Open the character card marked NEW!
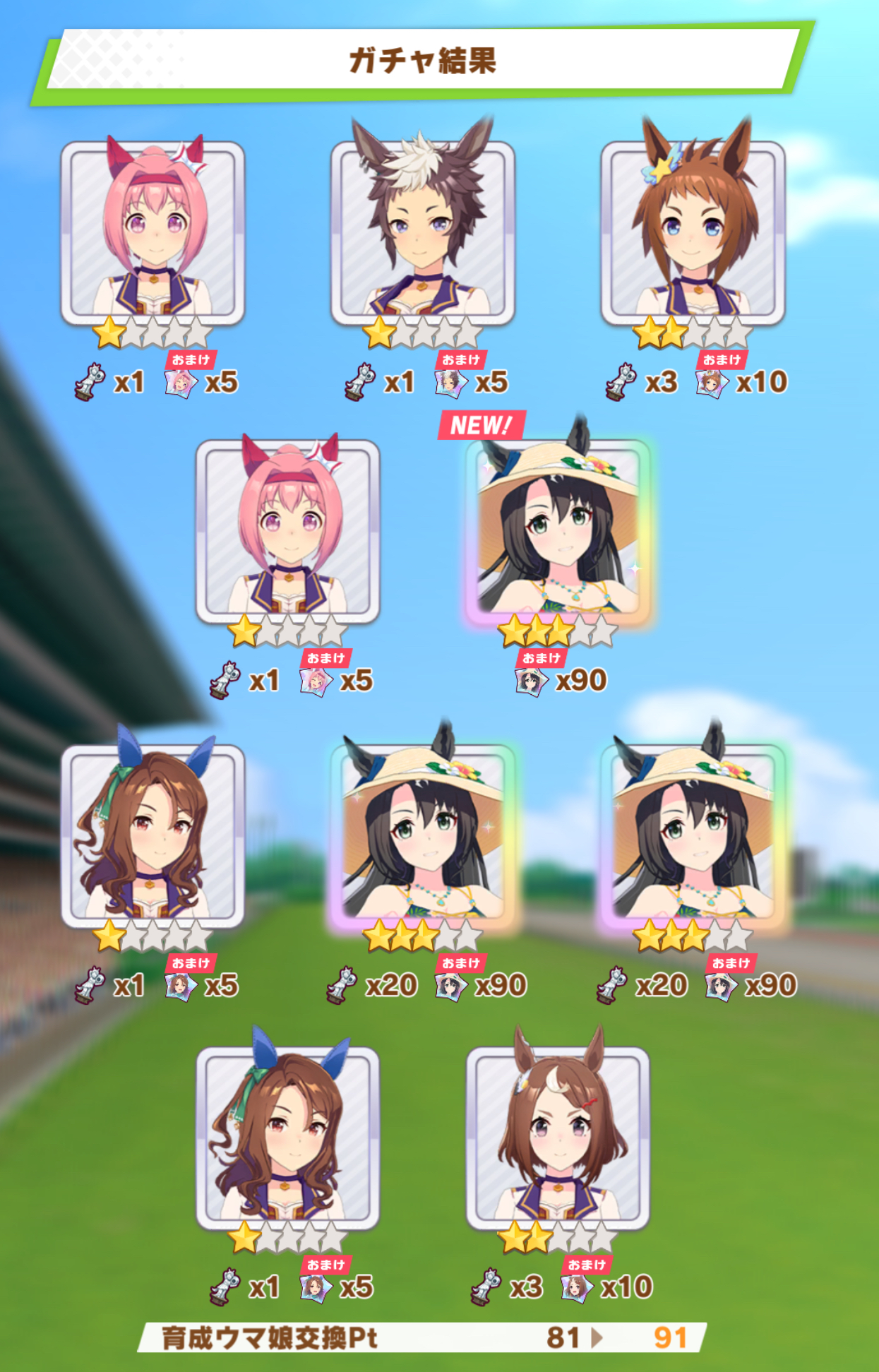Viewport: 879px width, 1372px height. [x=558, y=531]
